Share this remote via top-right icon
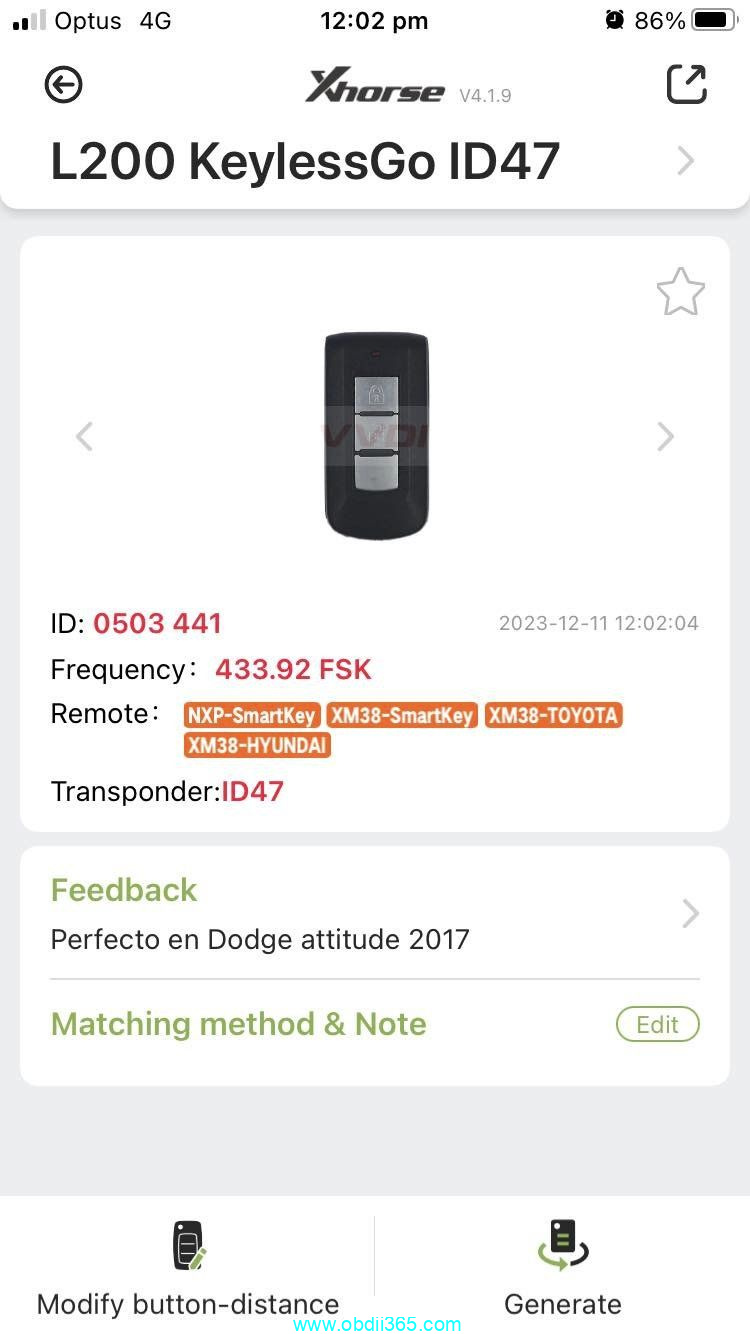 [x=686, y=84]
